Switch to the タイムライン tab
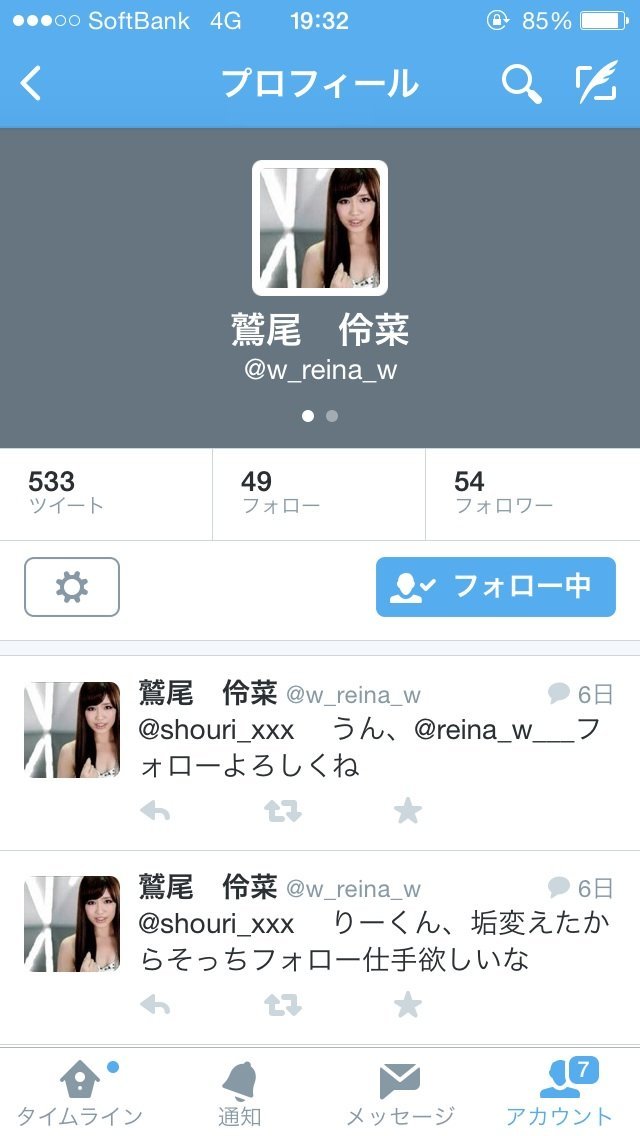640x1136 pixels. [x=80, y=1092]
